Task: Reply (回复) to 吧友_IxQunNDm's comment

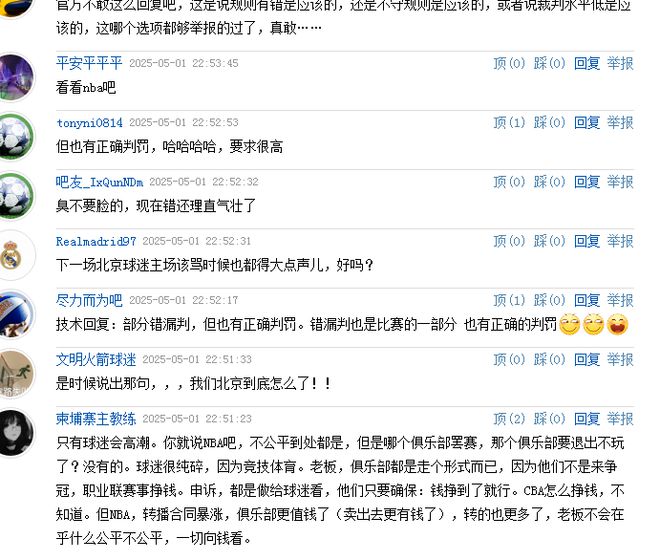Action: (x=587, y=182)
